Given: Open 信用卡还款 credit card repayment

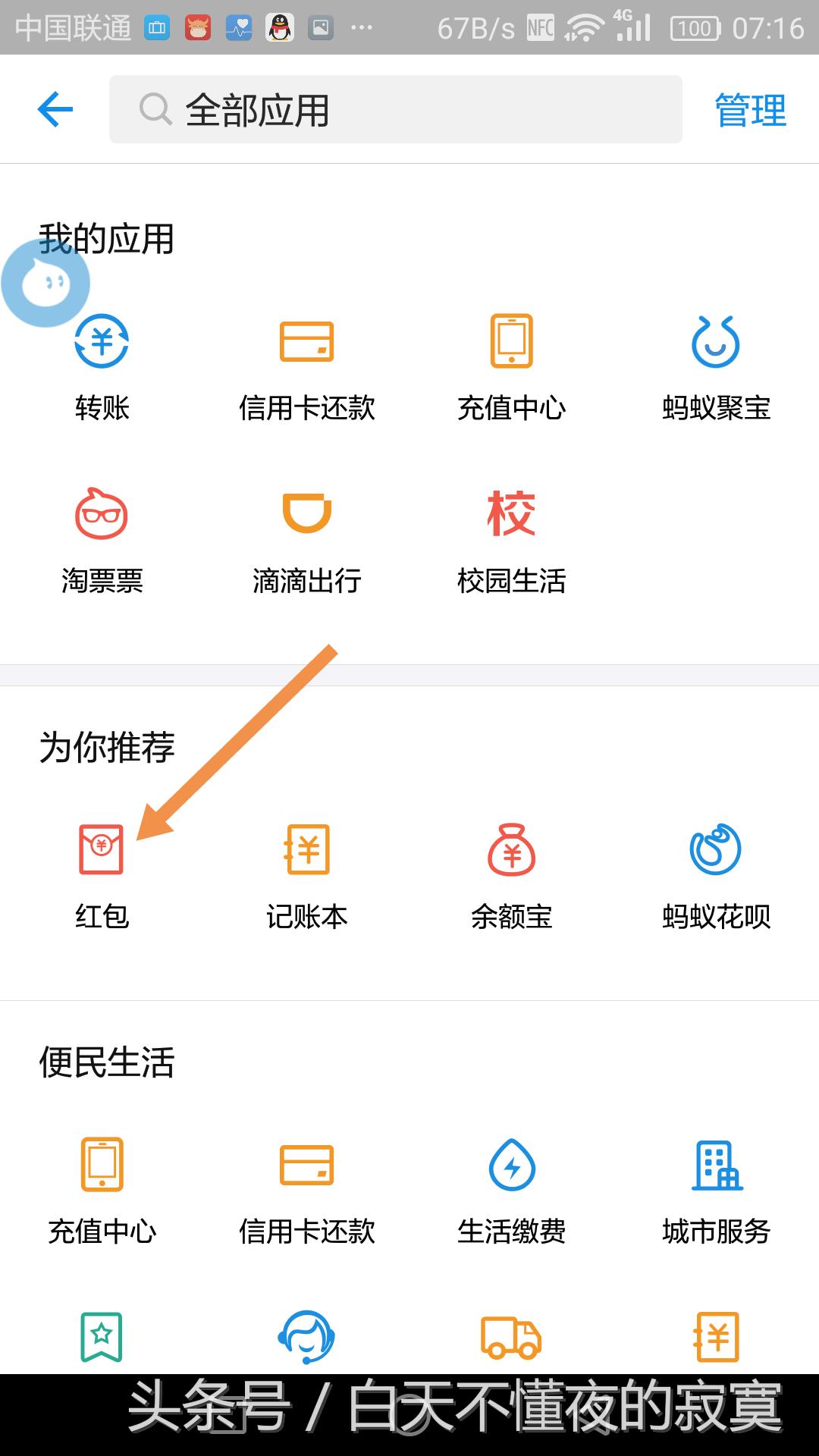Looking at the screenshot, I should tap(308, 341).
